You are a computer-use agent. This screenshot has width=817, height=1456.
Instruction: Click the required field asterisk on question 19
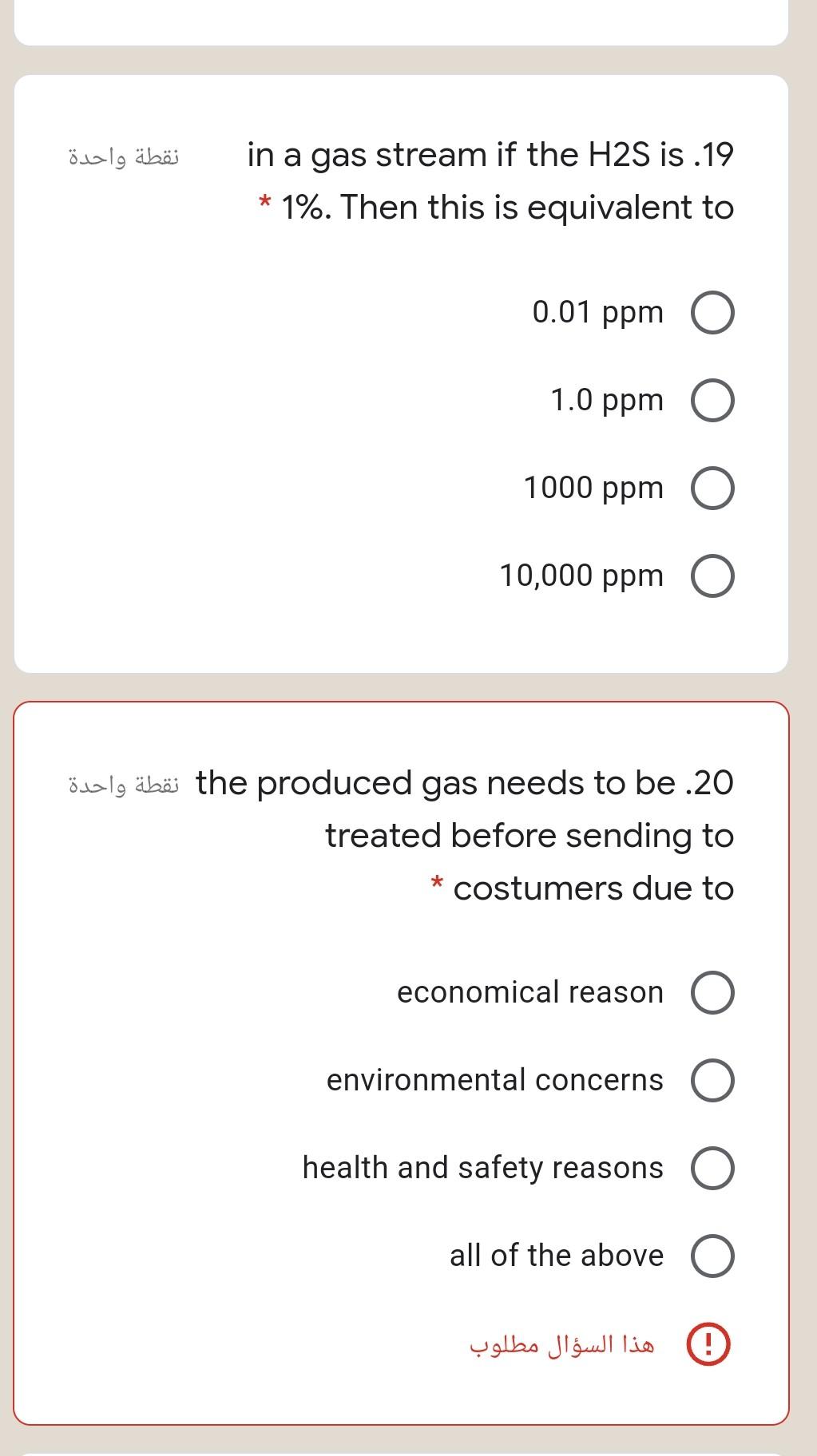[264, 206]
